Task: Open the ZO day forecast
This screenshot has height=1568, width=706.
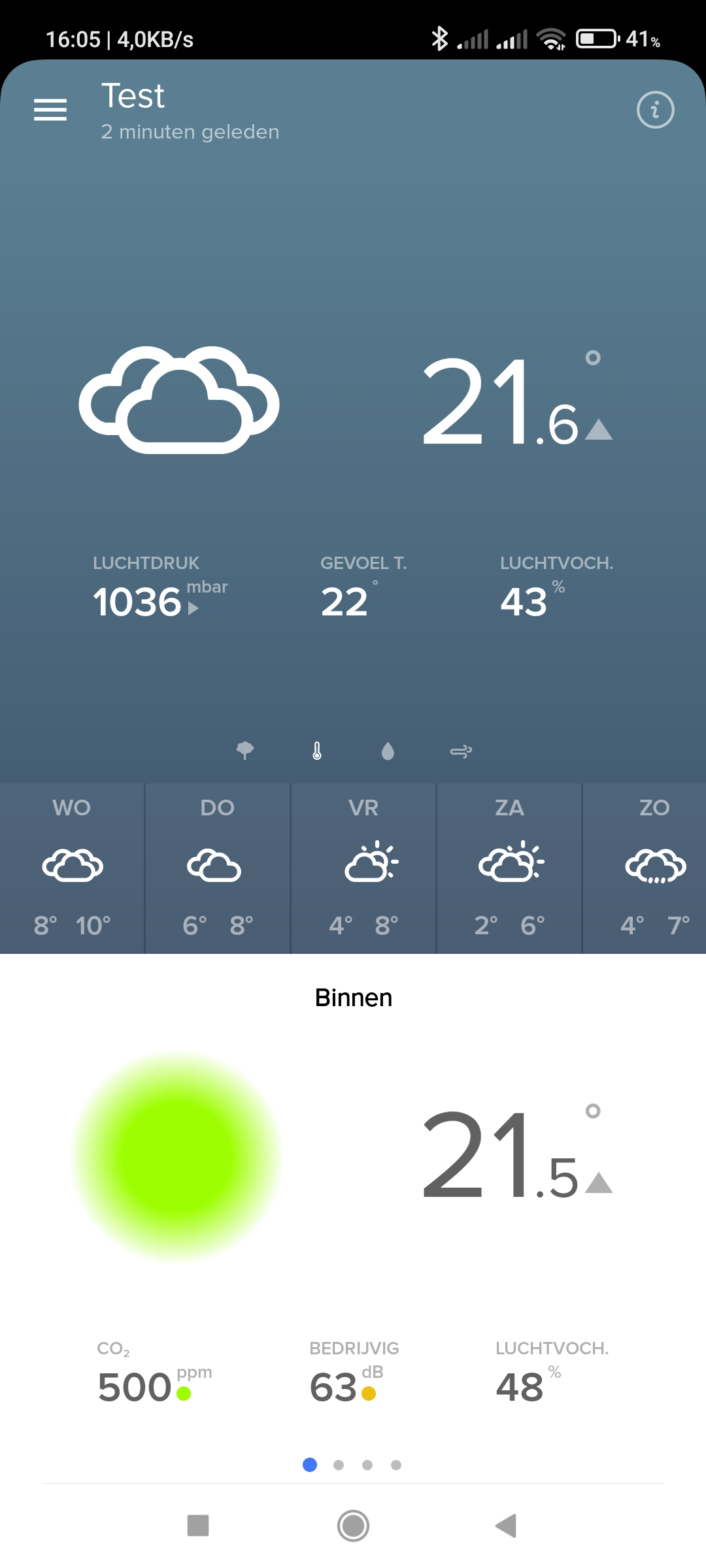Action: [645, 868]
